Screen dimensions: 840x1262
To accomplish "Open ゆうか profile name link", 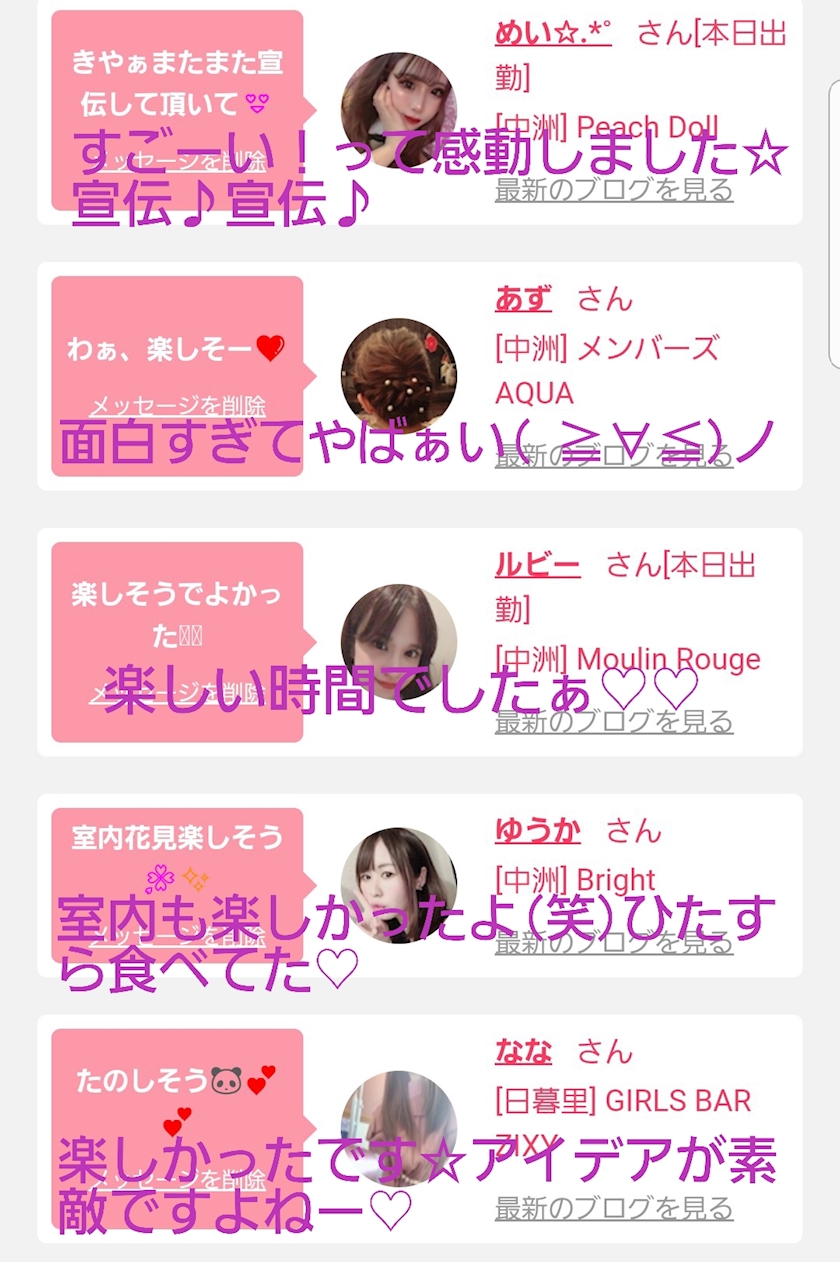I will (x=537, y=831).
